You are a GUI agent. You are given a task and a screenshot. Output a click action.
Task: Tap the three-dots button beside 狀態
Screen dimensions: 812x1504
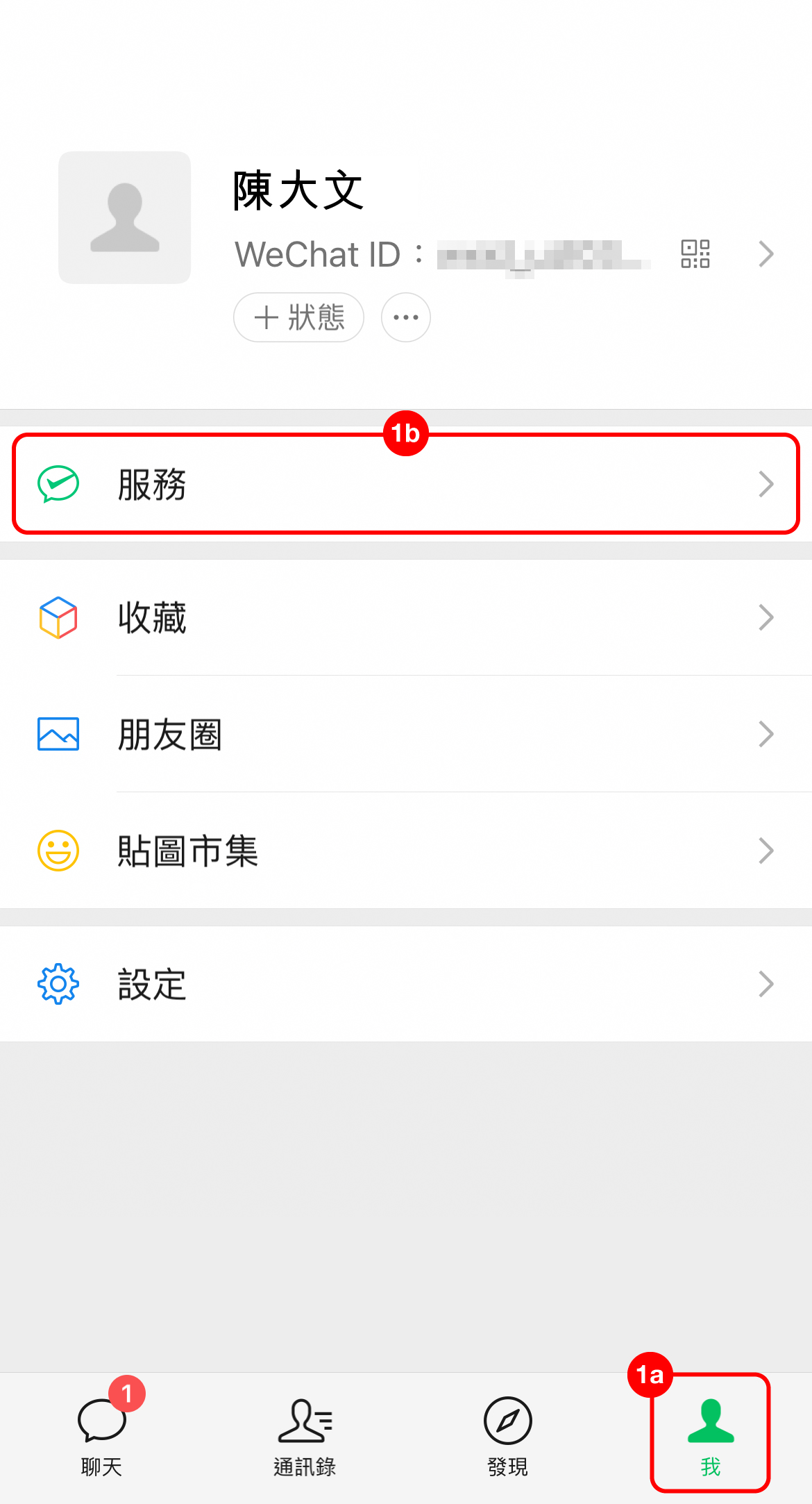point(406,317)
